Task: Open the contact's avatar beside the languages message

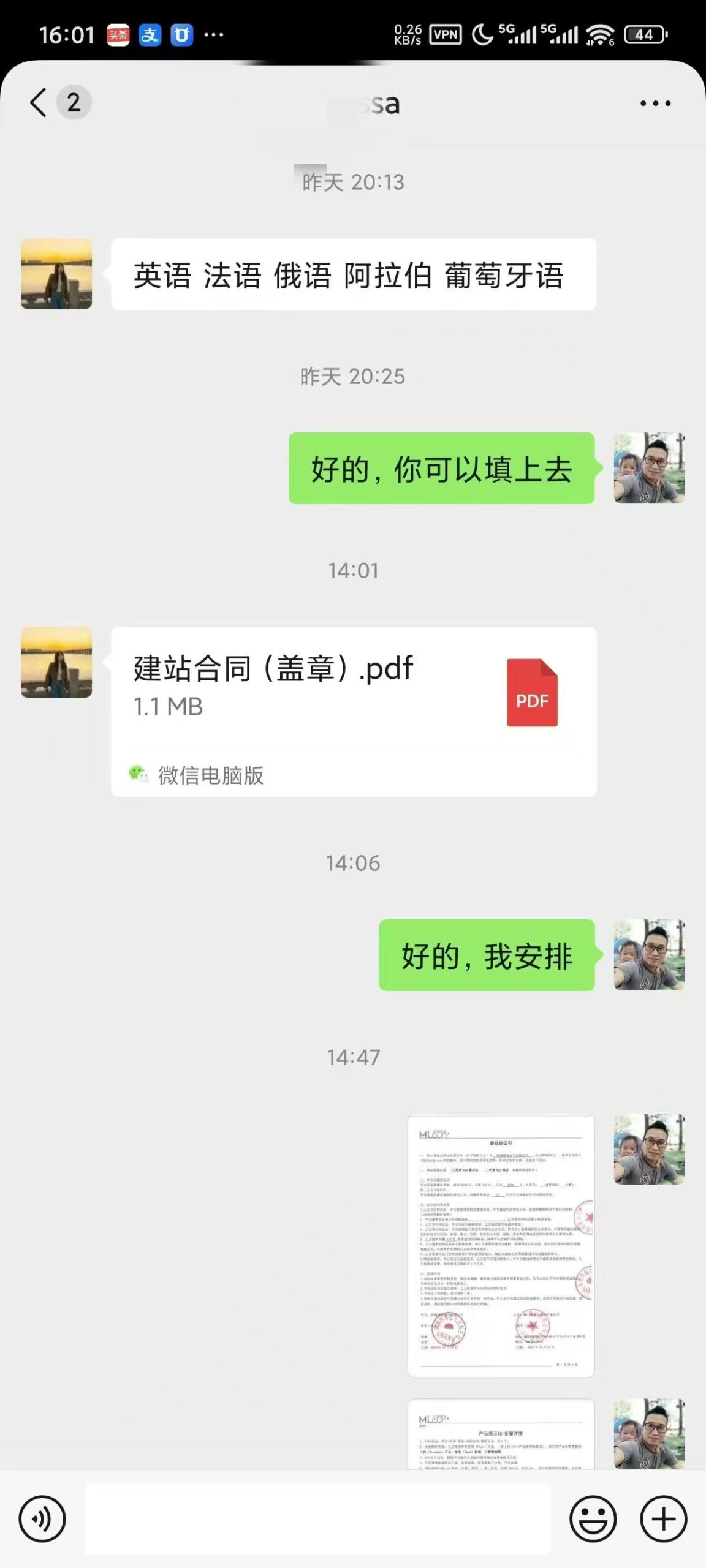Action: point(56,274)
